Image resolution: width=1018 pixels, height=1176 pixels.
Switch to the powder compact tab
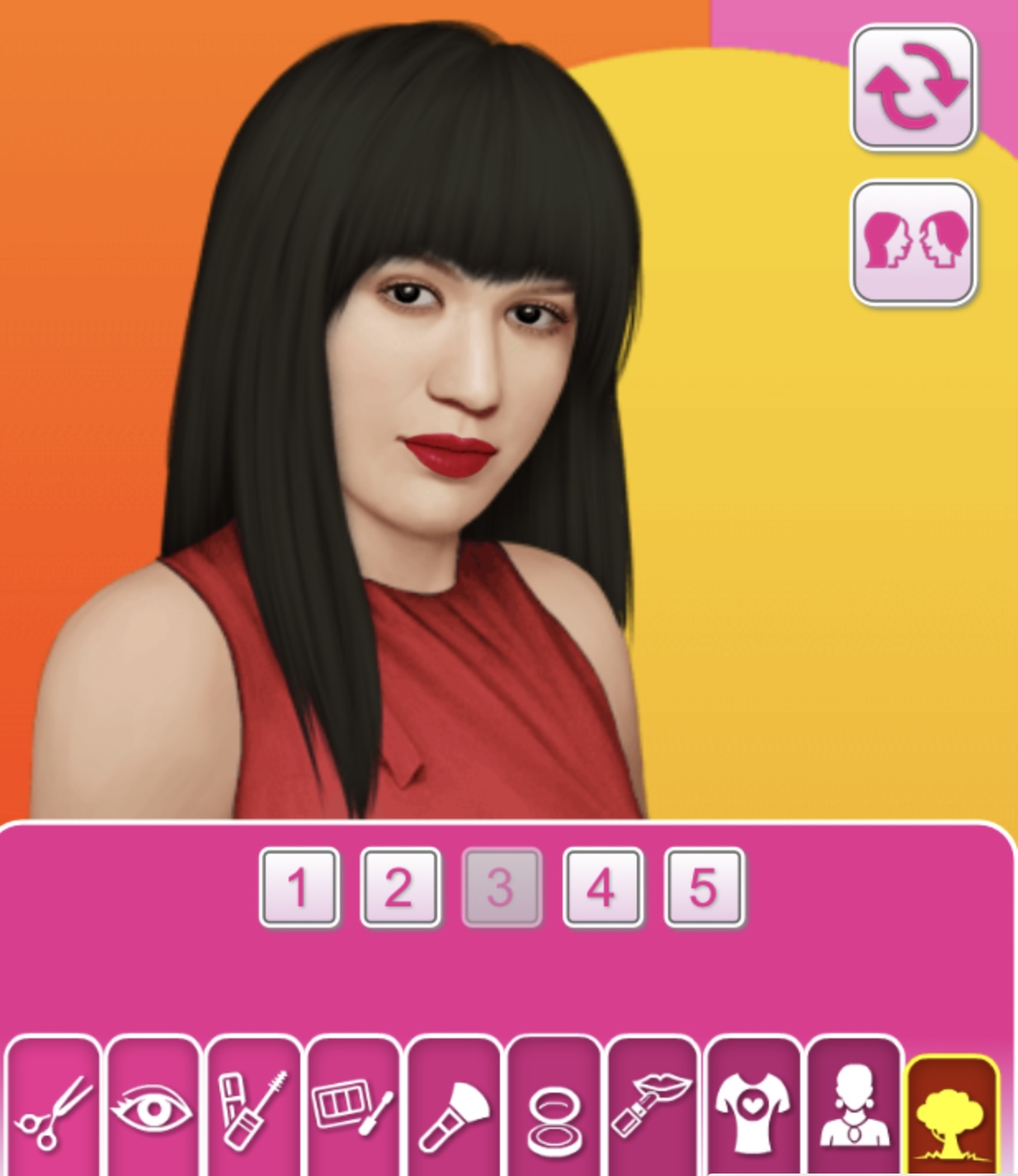[x=554, y=1109]
